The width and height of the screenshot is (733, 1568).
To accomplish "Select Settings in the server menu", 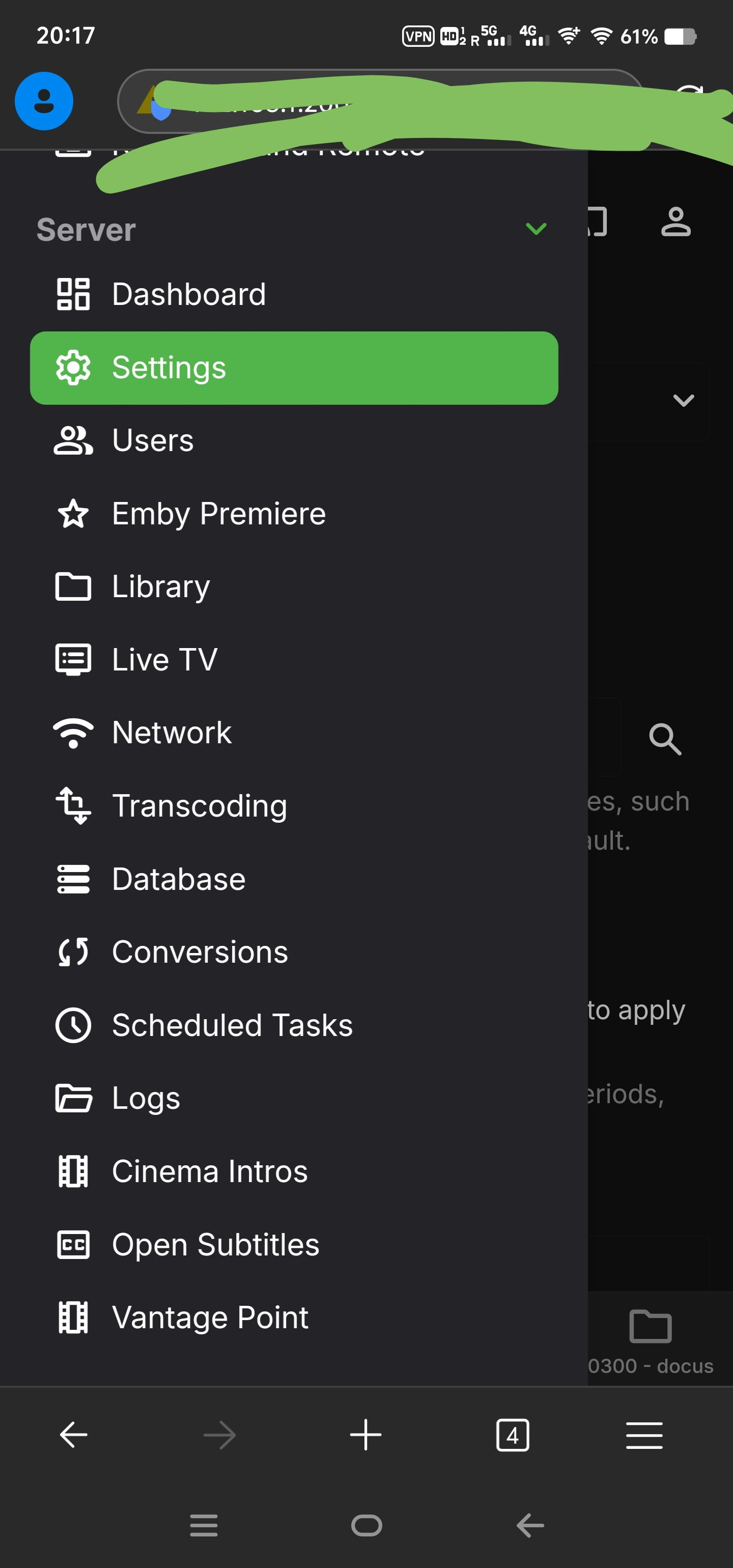I will point(293,368).
